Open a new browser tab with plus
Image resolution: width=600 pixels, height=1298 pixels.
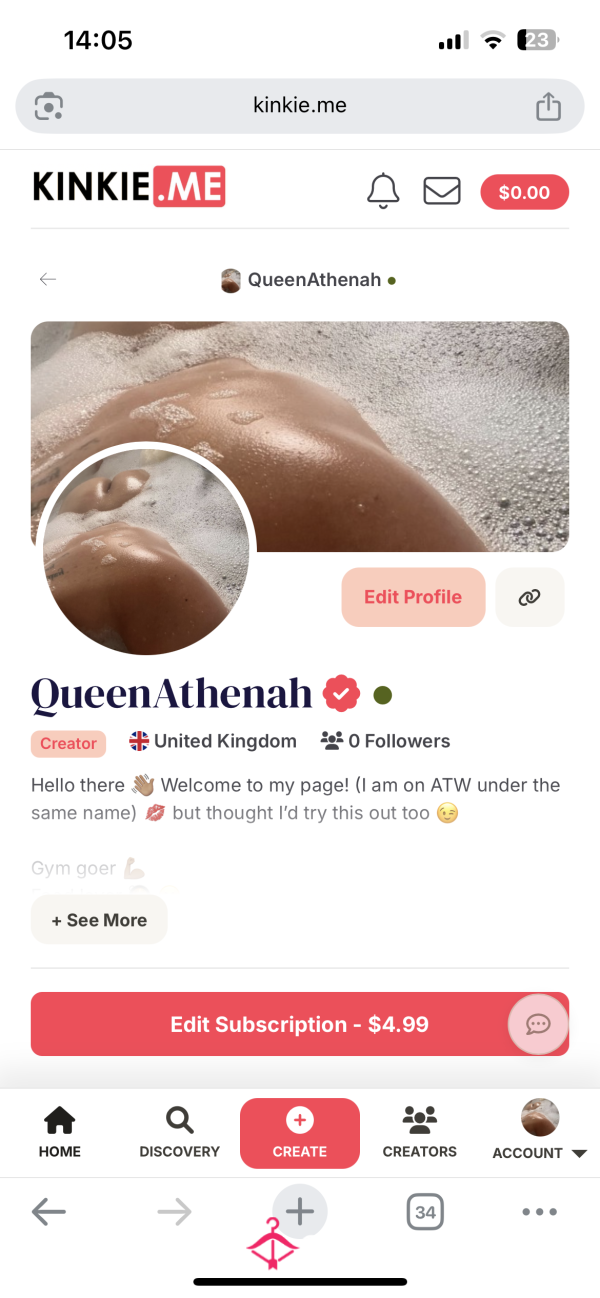300,1211
